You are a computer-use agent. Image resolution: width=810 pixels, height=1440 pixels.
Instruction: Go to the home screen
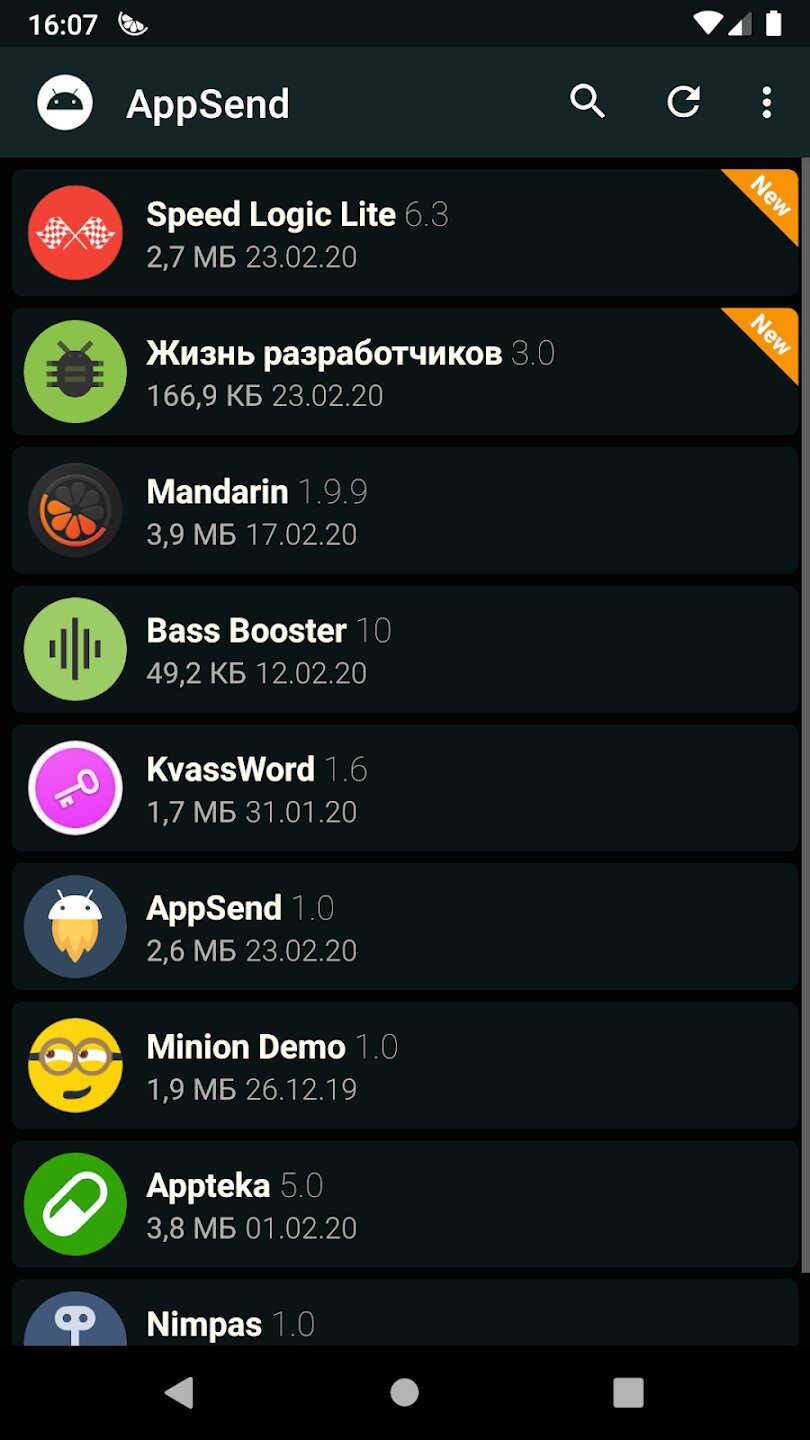point(404,1392)
